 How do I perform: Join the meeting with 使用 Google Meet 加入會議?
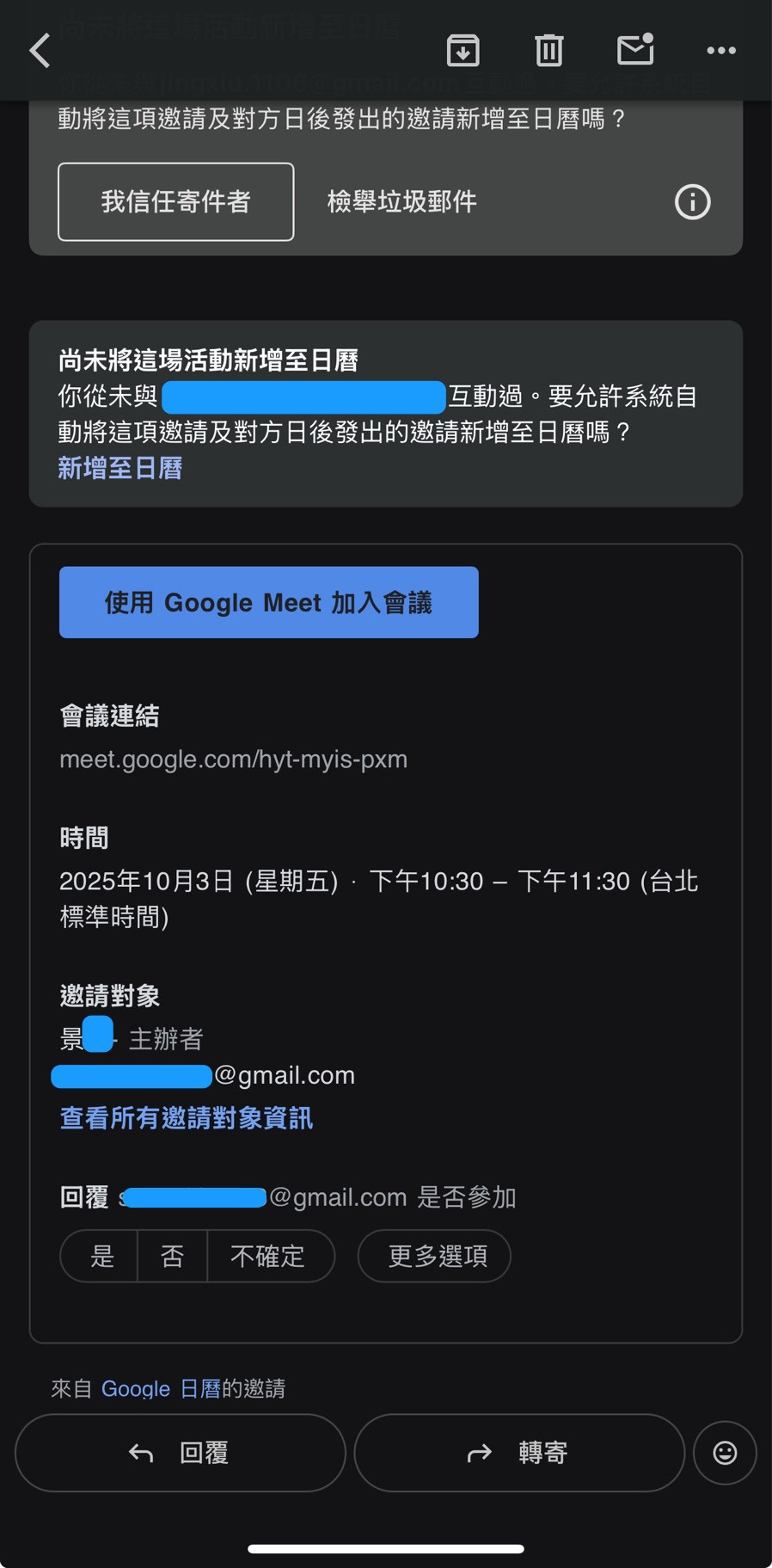268,602
